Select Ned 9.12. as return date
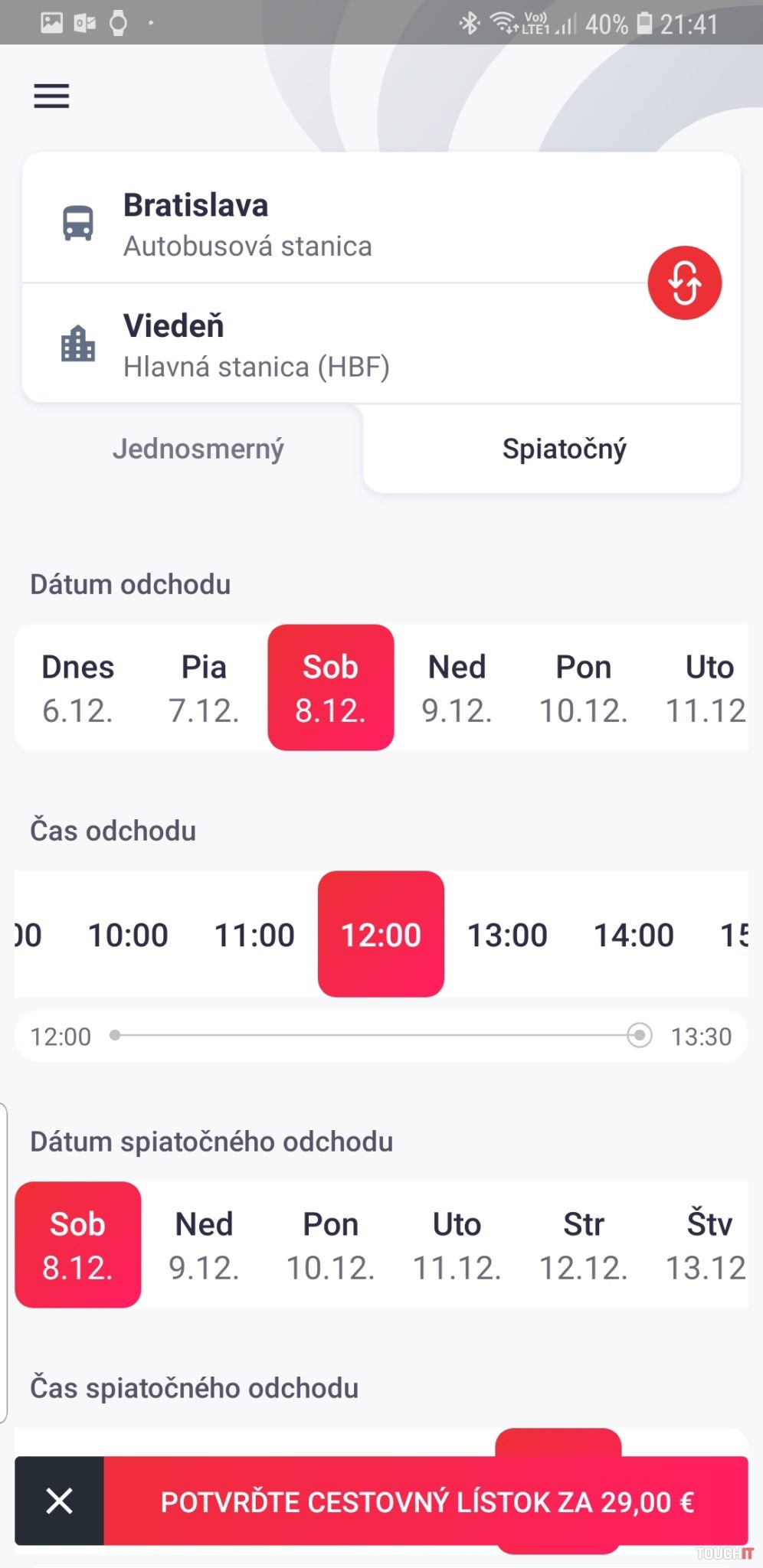 pos(204,1245)
